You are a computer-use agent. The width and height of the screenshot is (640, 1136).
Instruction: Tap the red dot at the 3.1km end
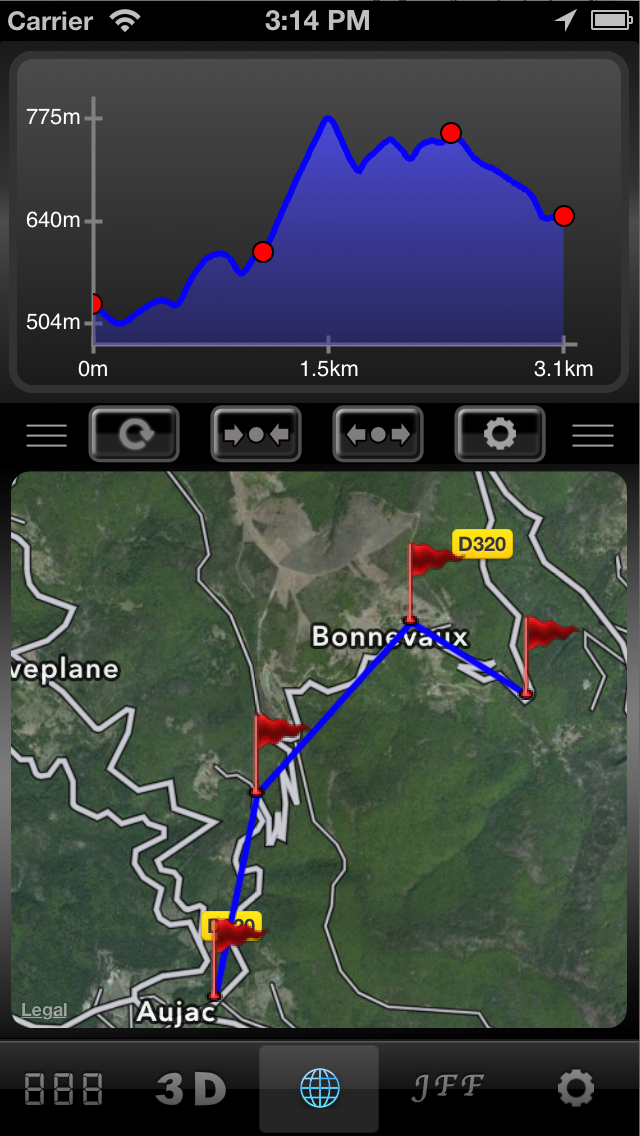(564, 215)
